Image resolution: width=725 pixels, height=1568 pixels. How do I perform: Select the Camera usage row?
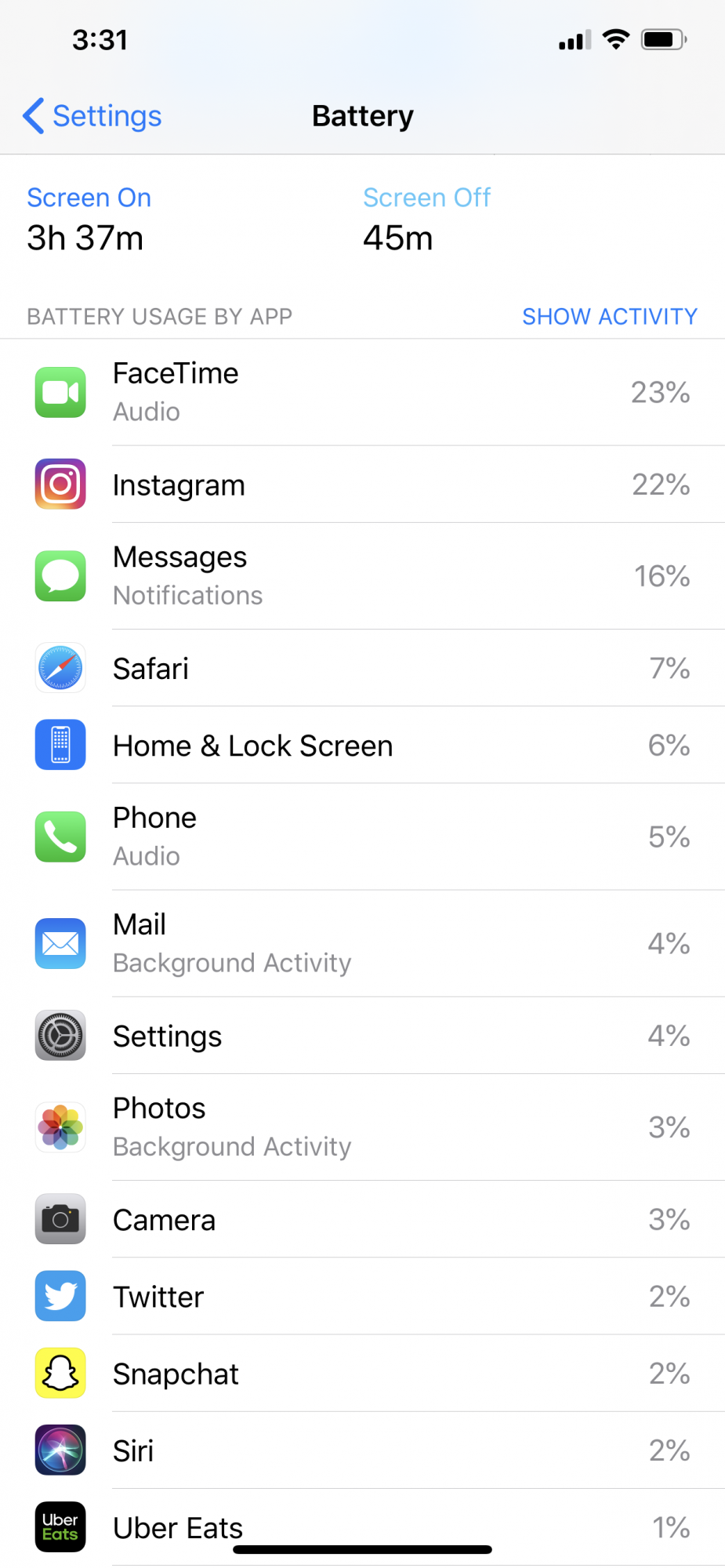point(362,1220)
